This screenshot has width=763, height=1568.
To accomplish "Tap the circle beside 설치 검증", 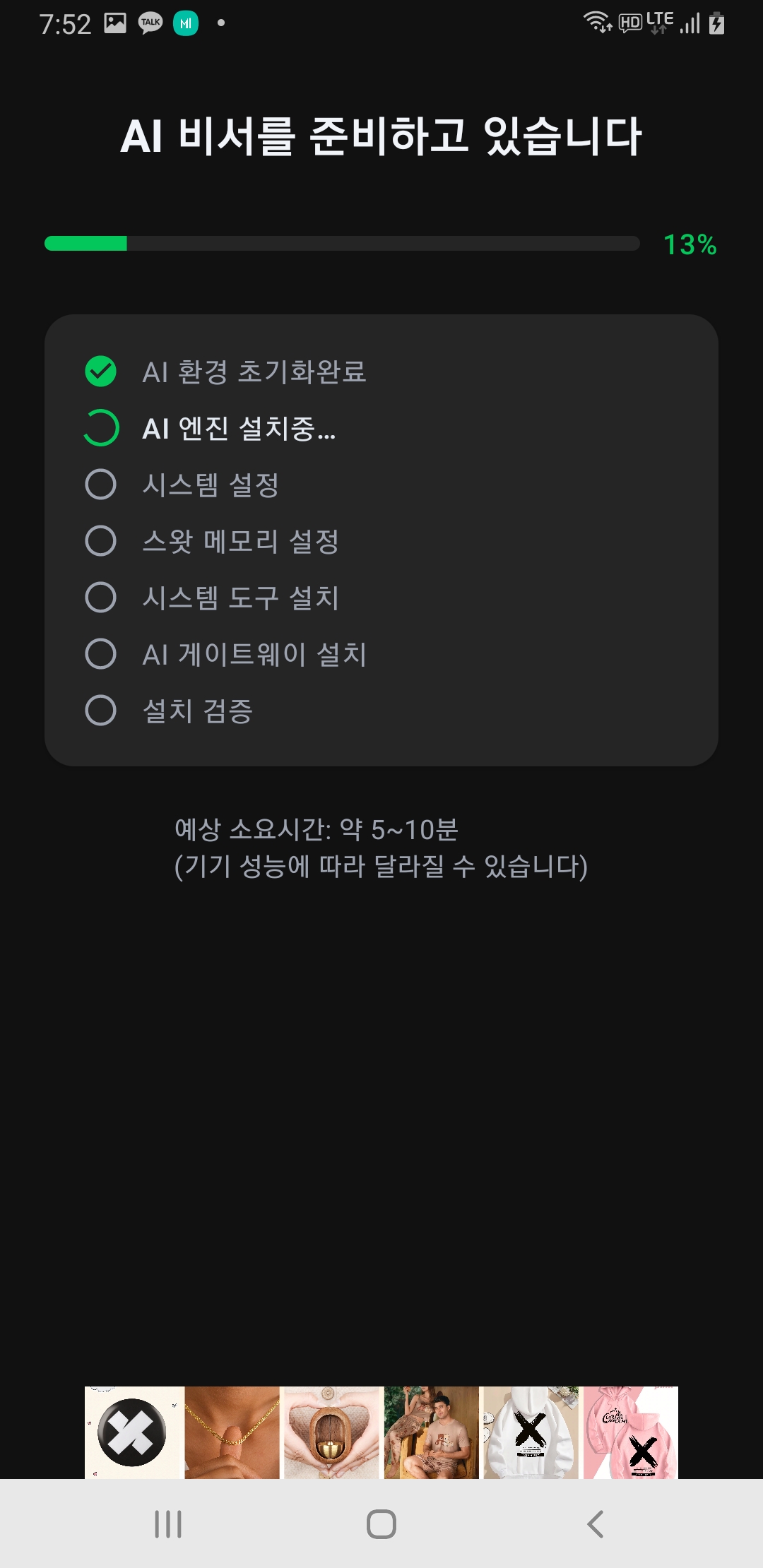I will [101, 711].
